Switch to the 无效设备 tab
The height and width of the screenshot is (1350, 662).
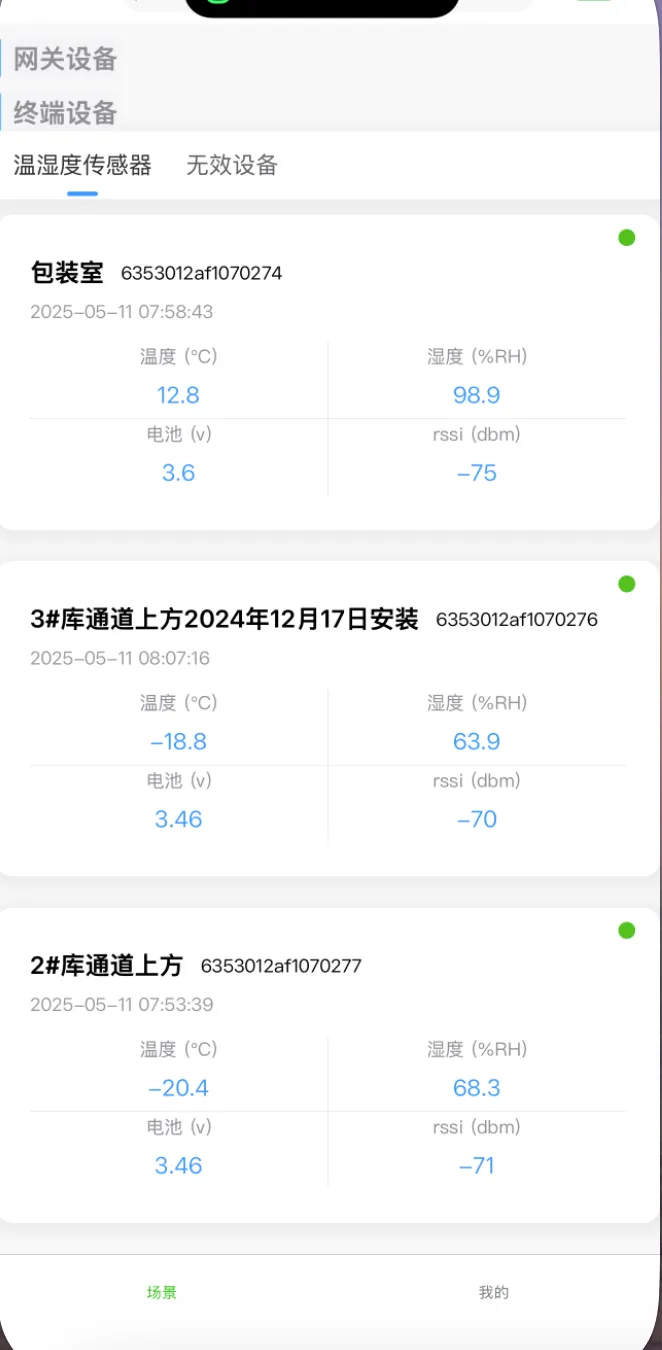(x=231, y=165)
